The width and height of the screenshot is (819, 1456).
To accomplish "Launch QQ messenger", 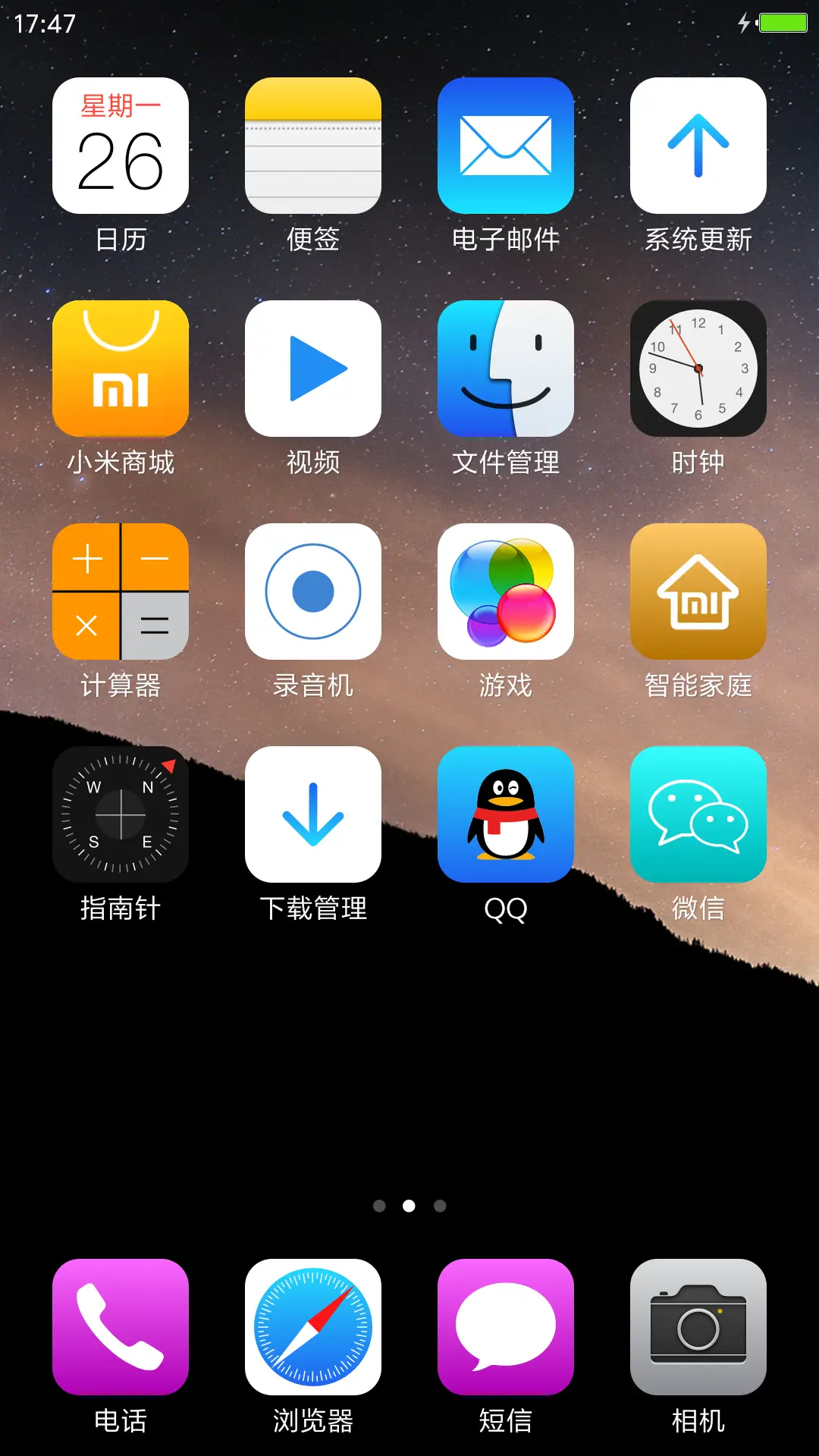I will (505, 814).
